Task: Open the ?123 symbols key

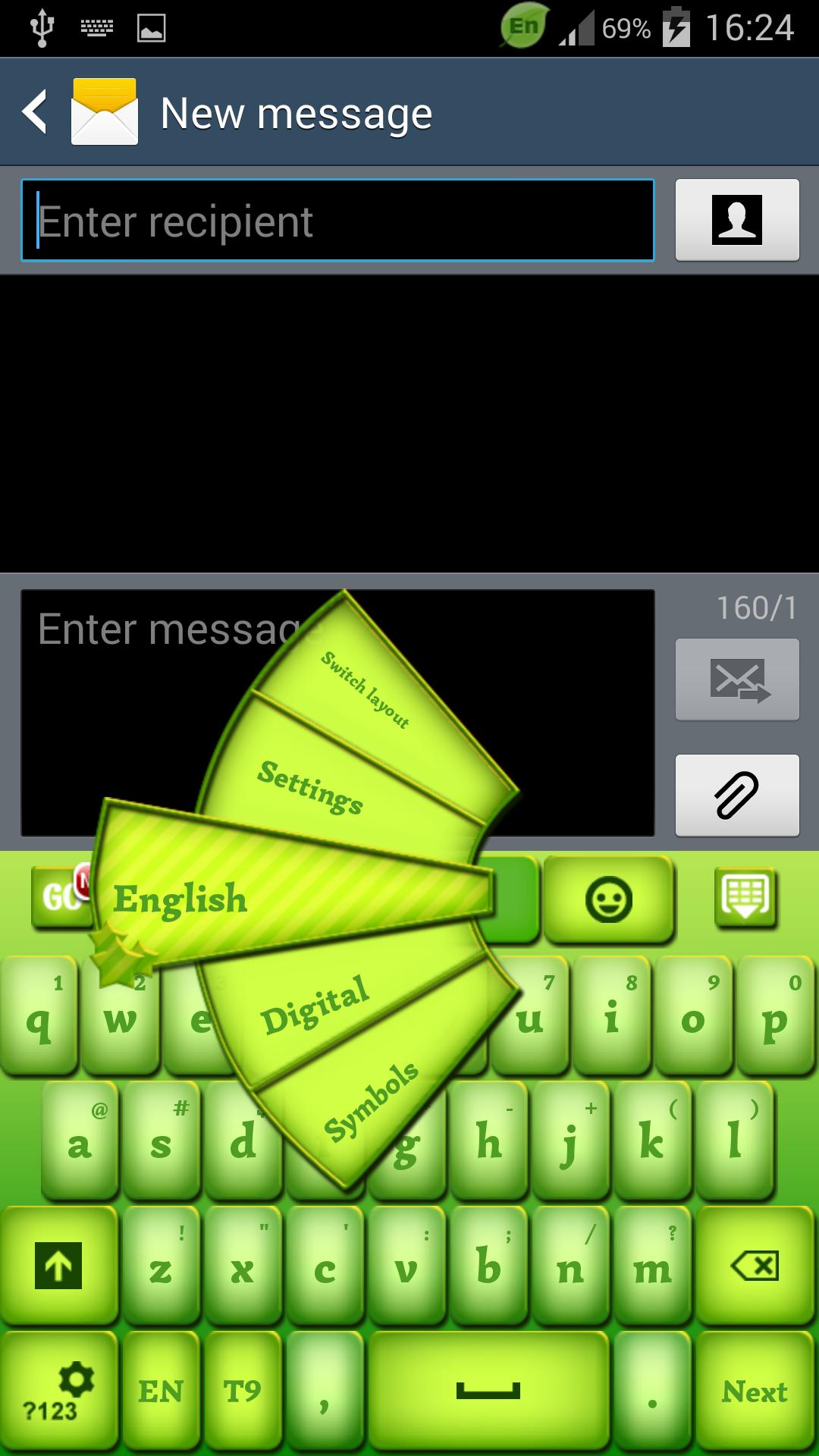Action: (x=58, y=1392)
